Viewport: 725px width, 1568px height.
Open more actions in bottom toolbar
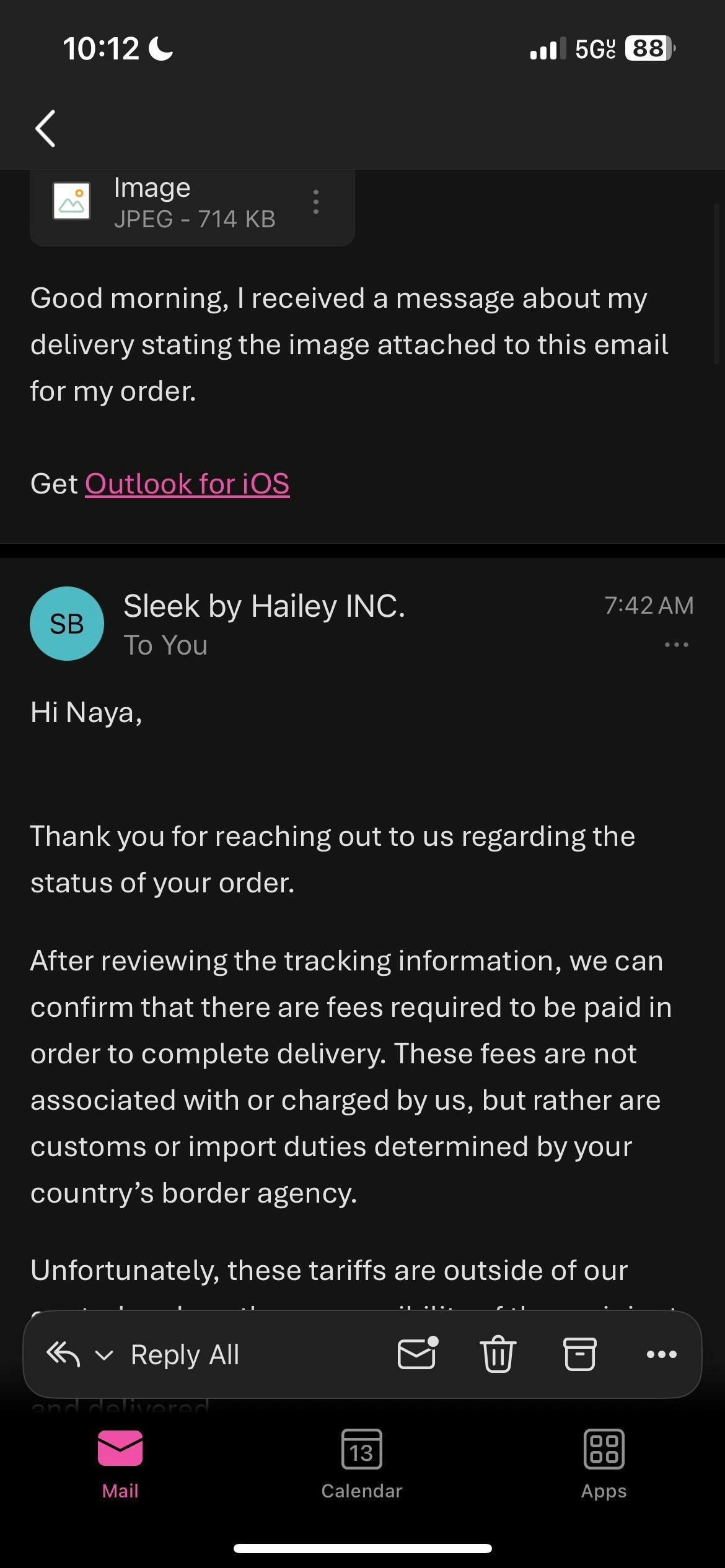click(661, 1354)
